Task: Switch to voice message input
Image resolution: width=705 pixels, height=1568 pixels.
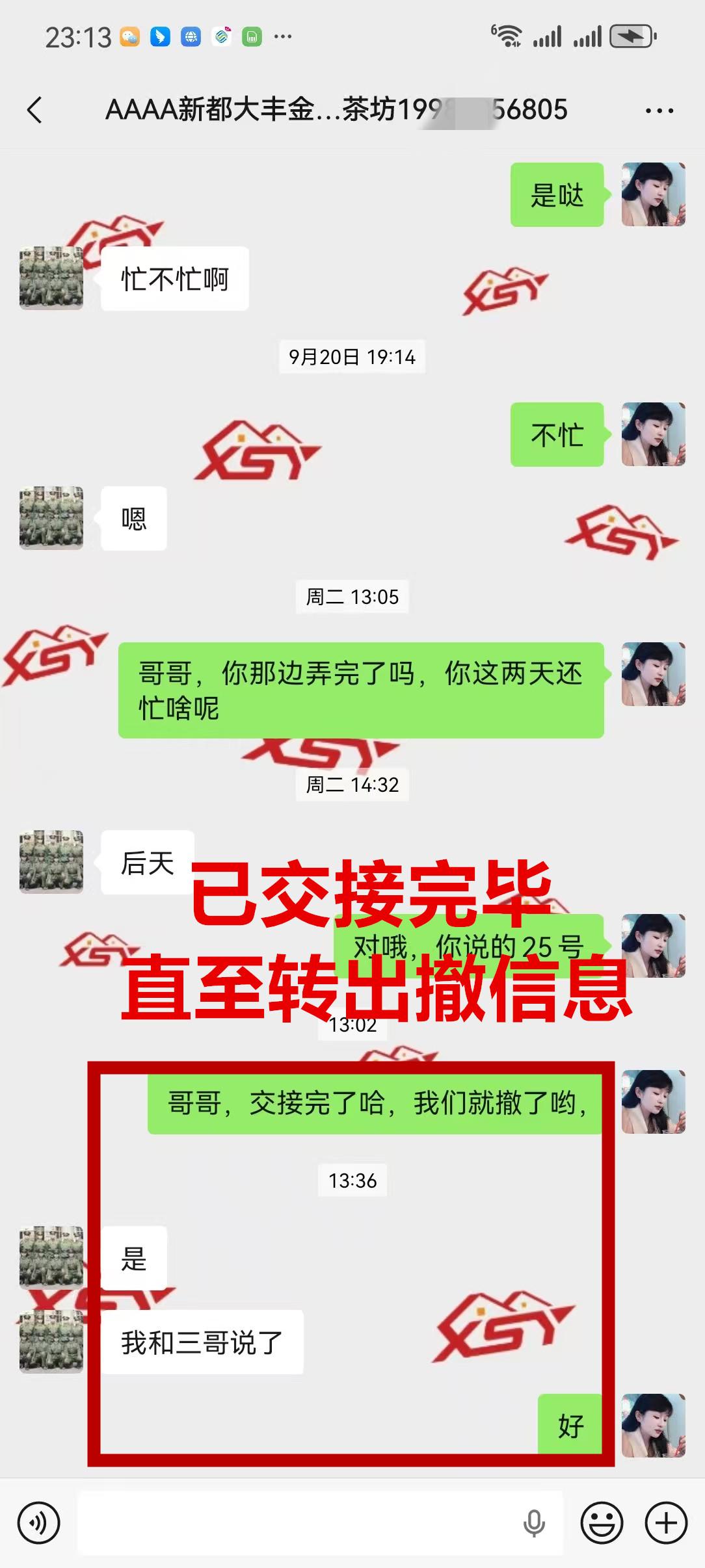Action: (39, 1522)
